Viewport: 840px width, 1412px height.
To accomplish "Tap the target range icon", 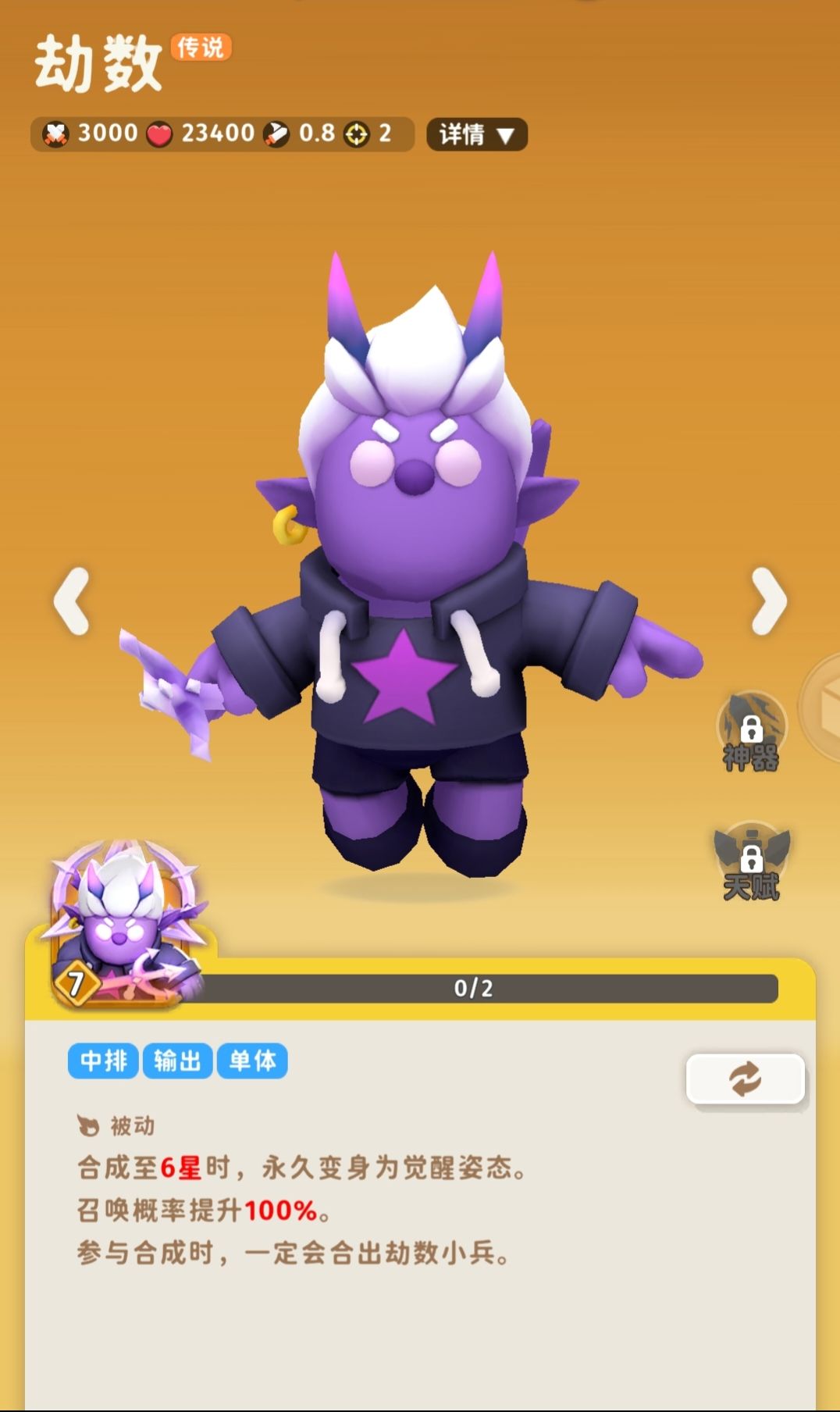I will [x=356, y=133].
